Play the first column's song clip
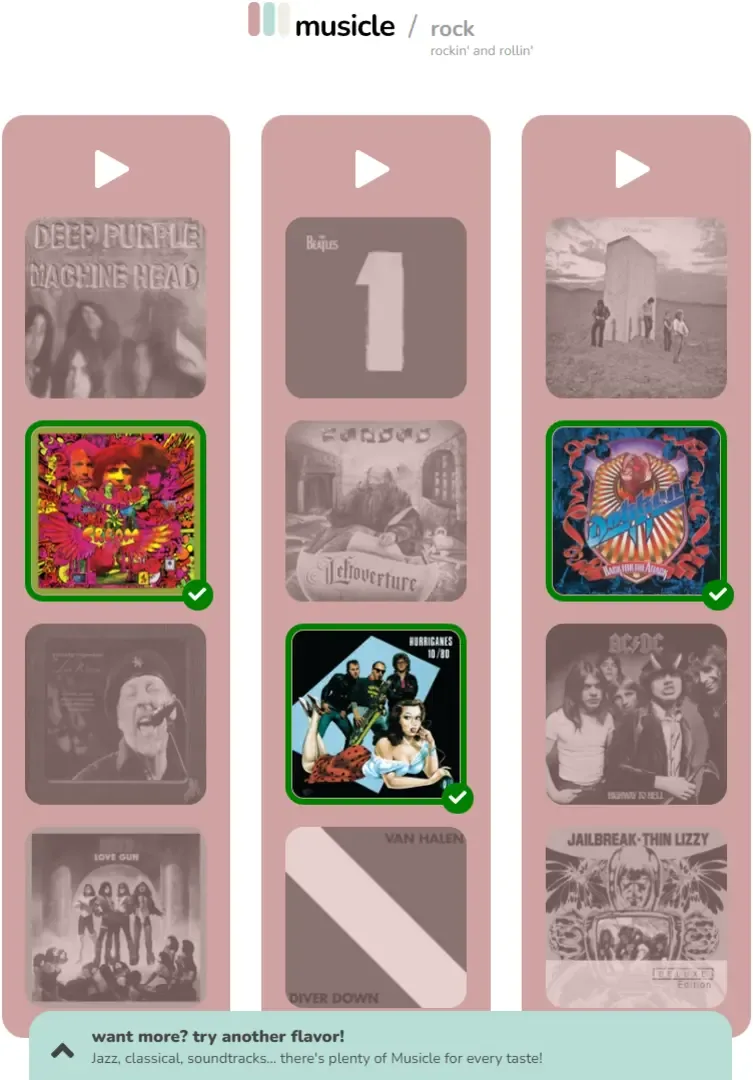Screen dimensions: 753x1080 (112, 169)
